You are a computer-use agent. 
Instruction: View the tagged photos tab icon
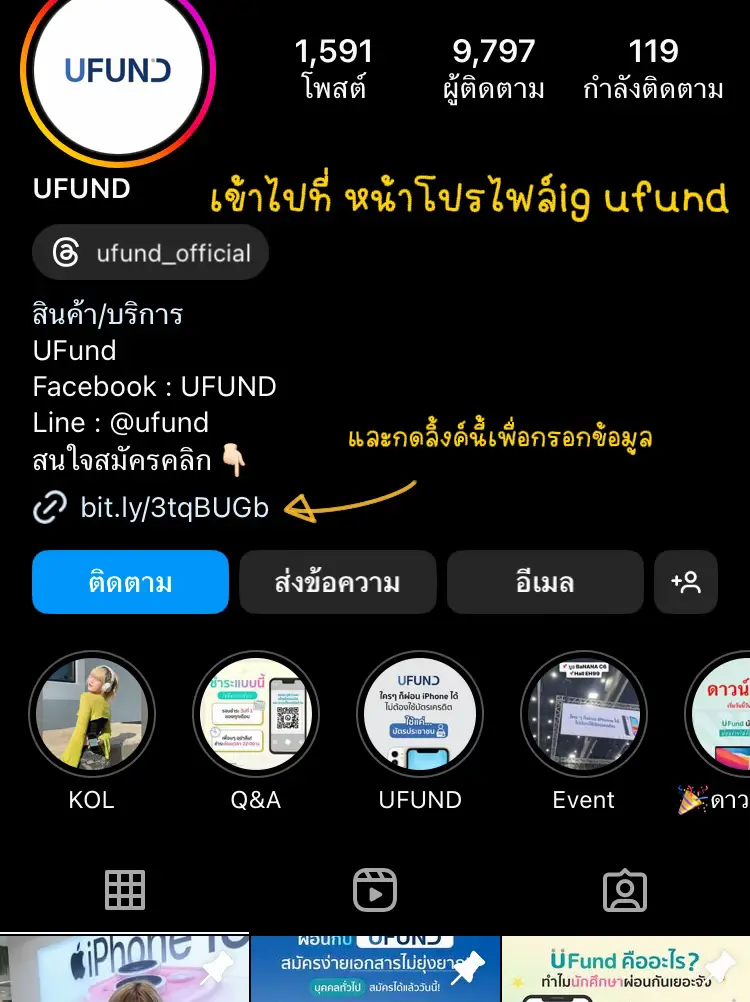[624, 889]
